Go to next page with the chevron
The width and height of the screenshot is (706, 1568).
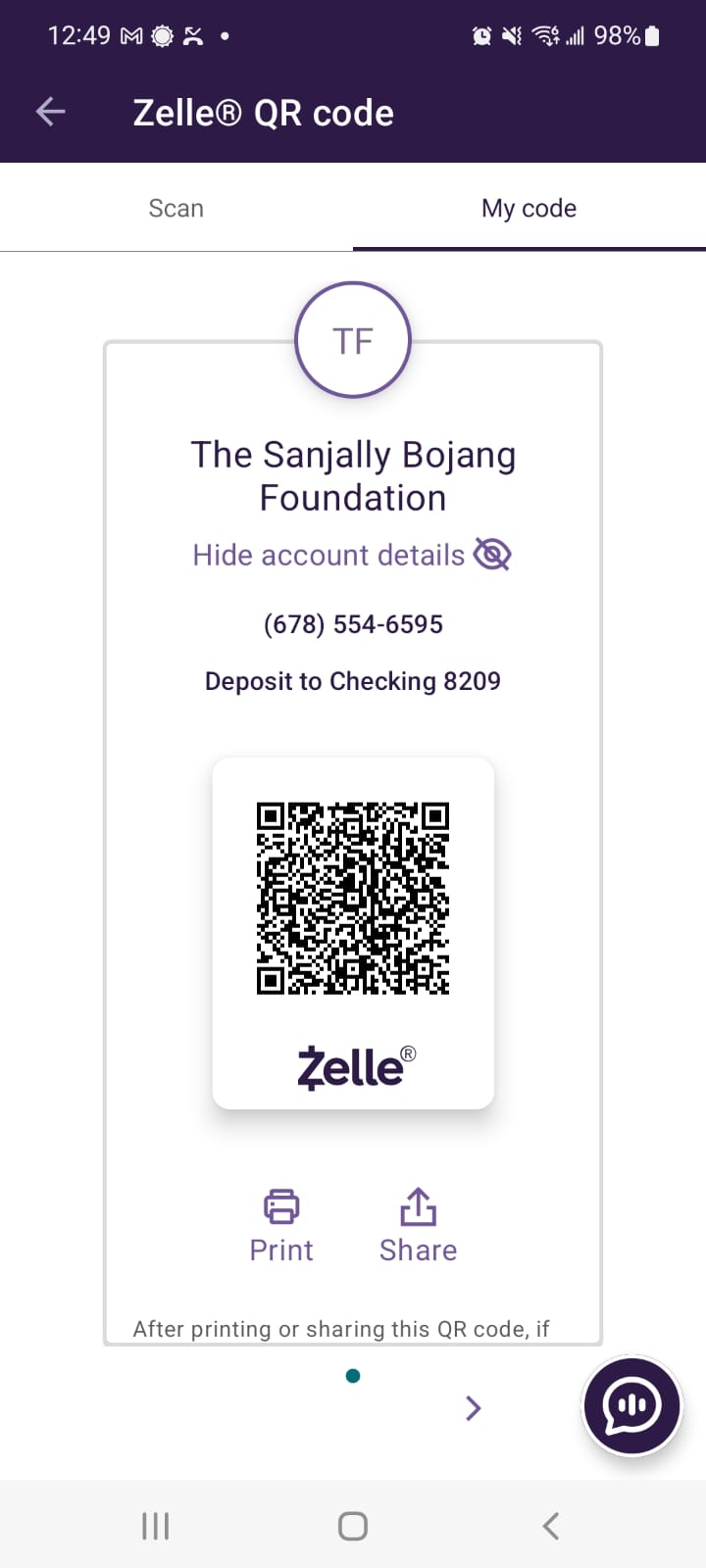474,1408
